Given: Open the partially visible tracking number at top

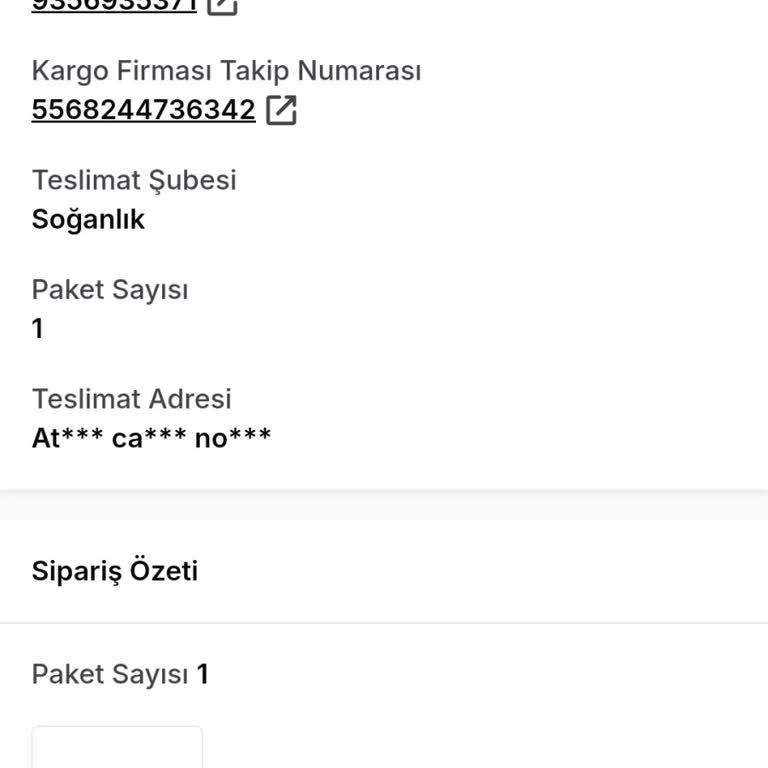Looking at the screenshot, I should pos(114,5).
